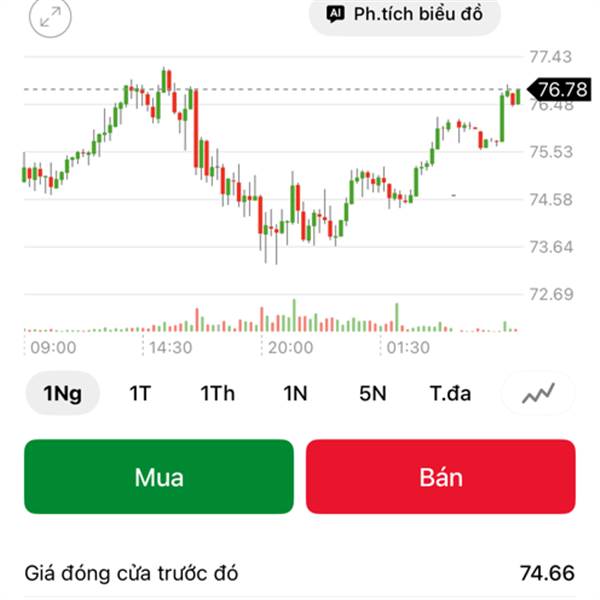
Task: Open Ph.tích biểu đồ AI analysis
Action: coord(404,14)
